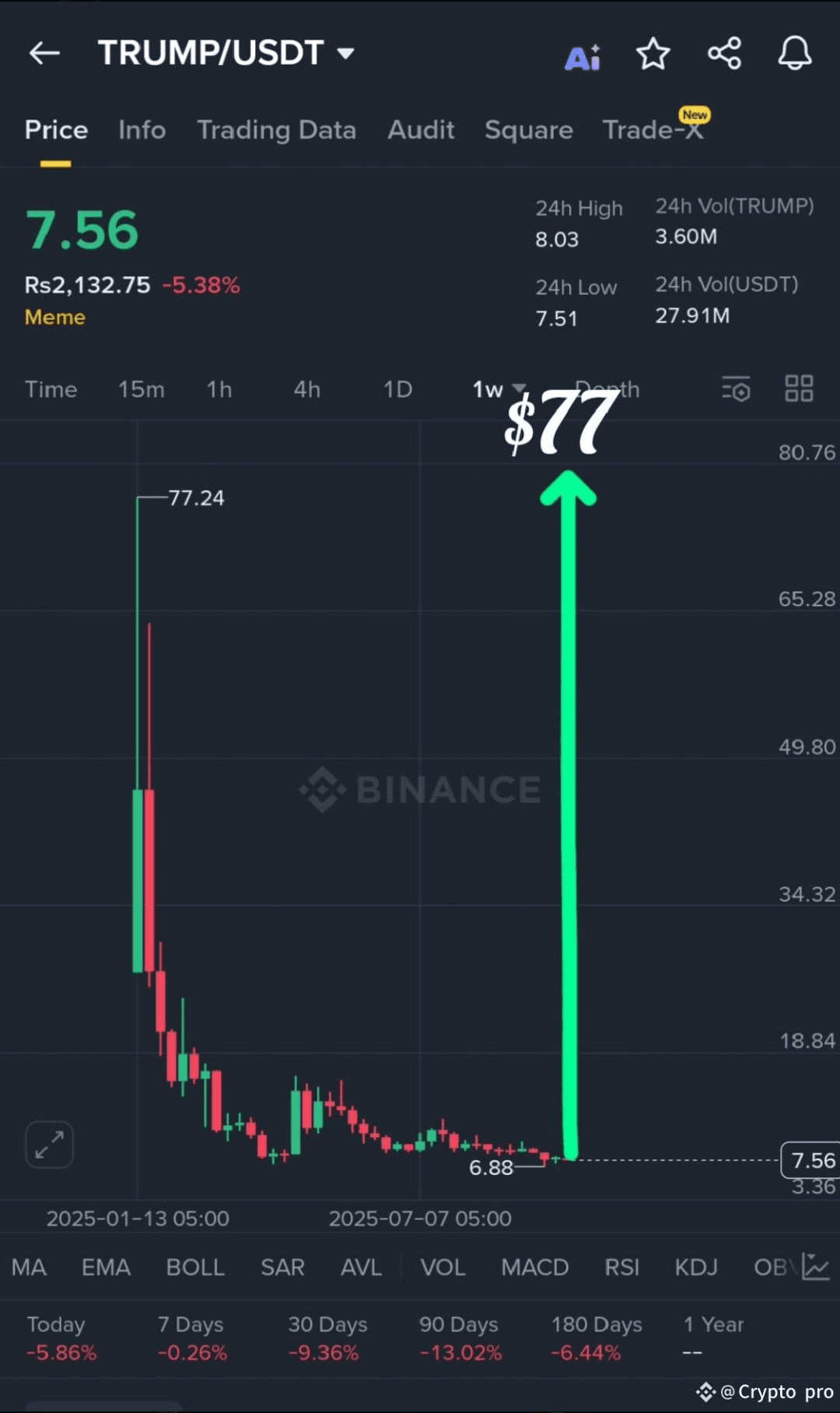Open the AI assistant icon
This screenshot has height=1413, width=840.
click(x=583, y=57)
